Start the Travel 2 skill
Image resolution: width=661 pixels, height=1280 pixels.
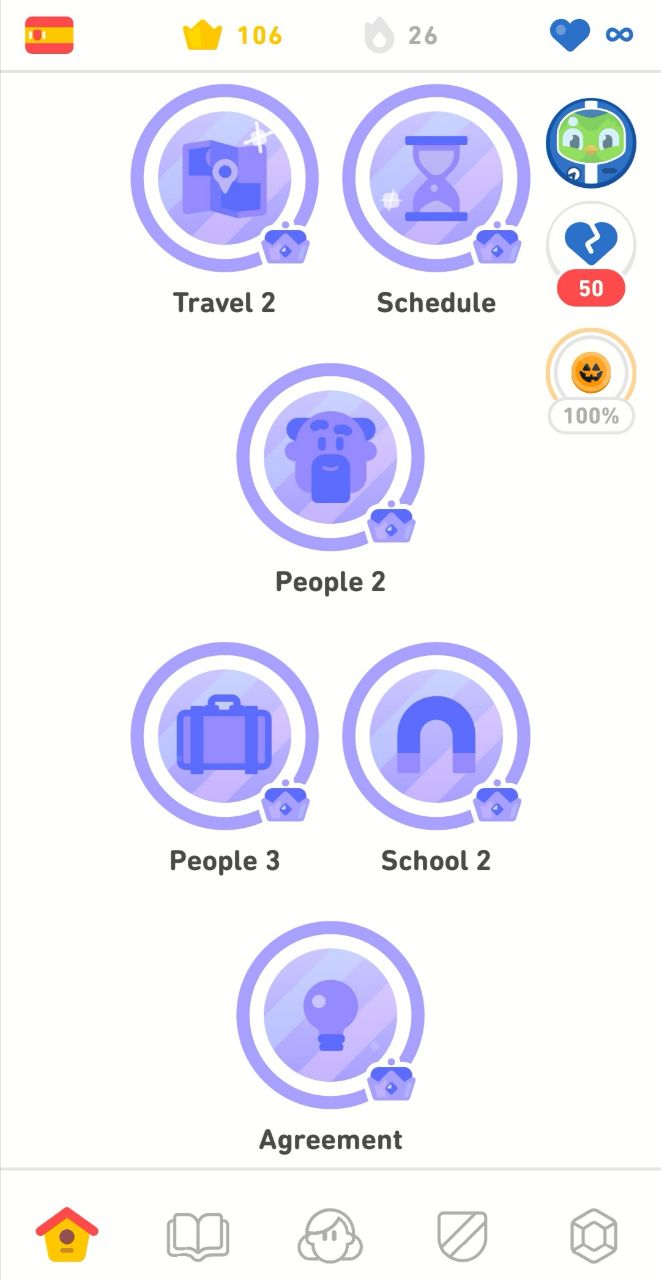click(224, 178)
